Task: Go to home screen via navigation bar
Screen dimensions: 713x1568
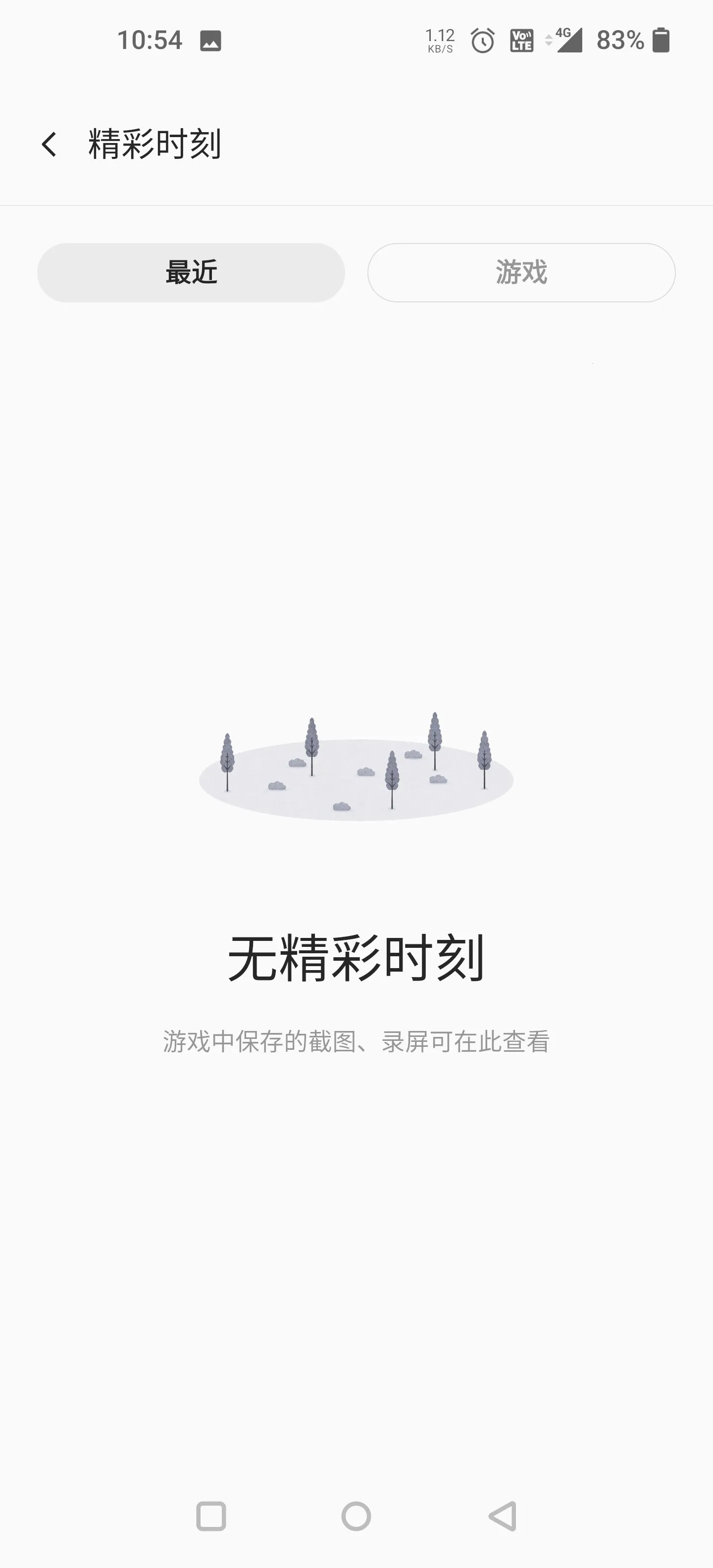Action: point(356,1516)
